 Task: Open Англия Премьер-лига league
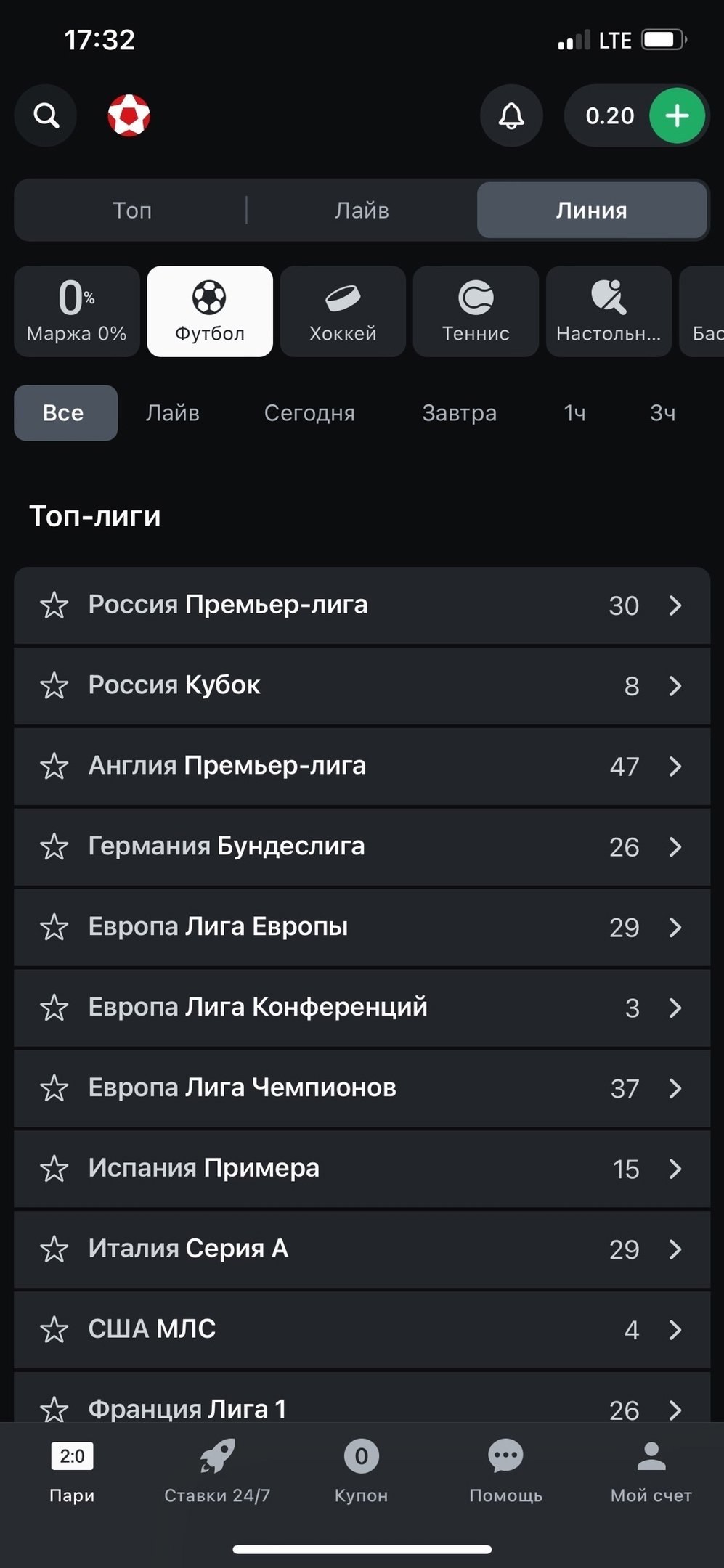(362, 767)
